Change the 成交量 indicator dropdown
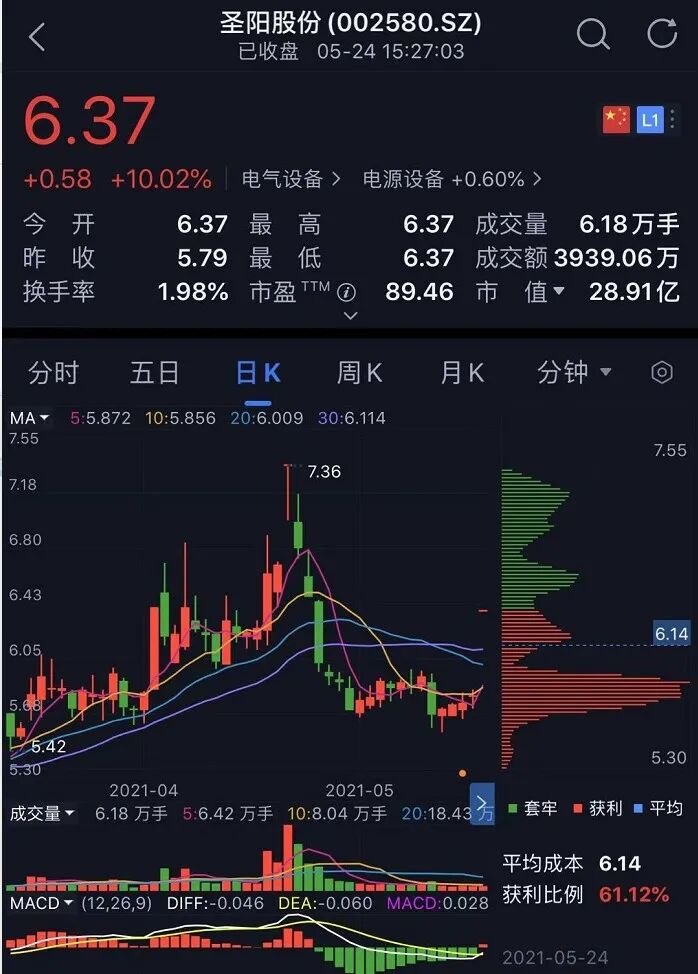Viewport: 698px width, 974px height. [x=43, y=813]
